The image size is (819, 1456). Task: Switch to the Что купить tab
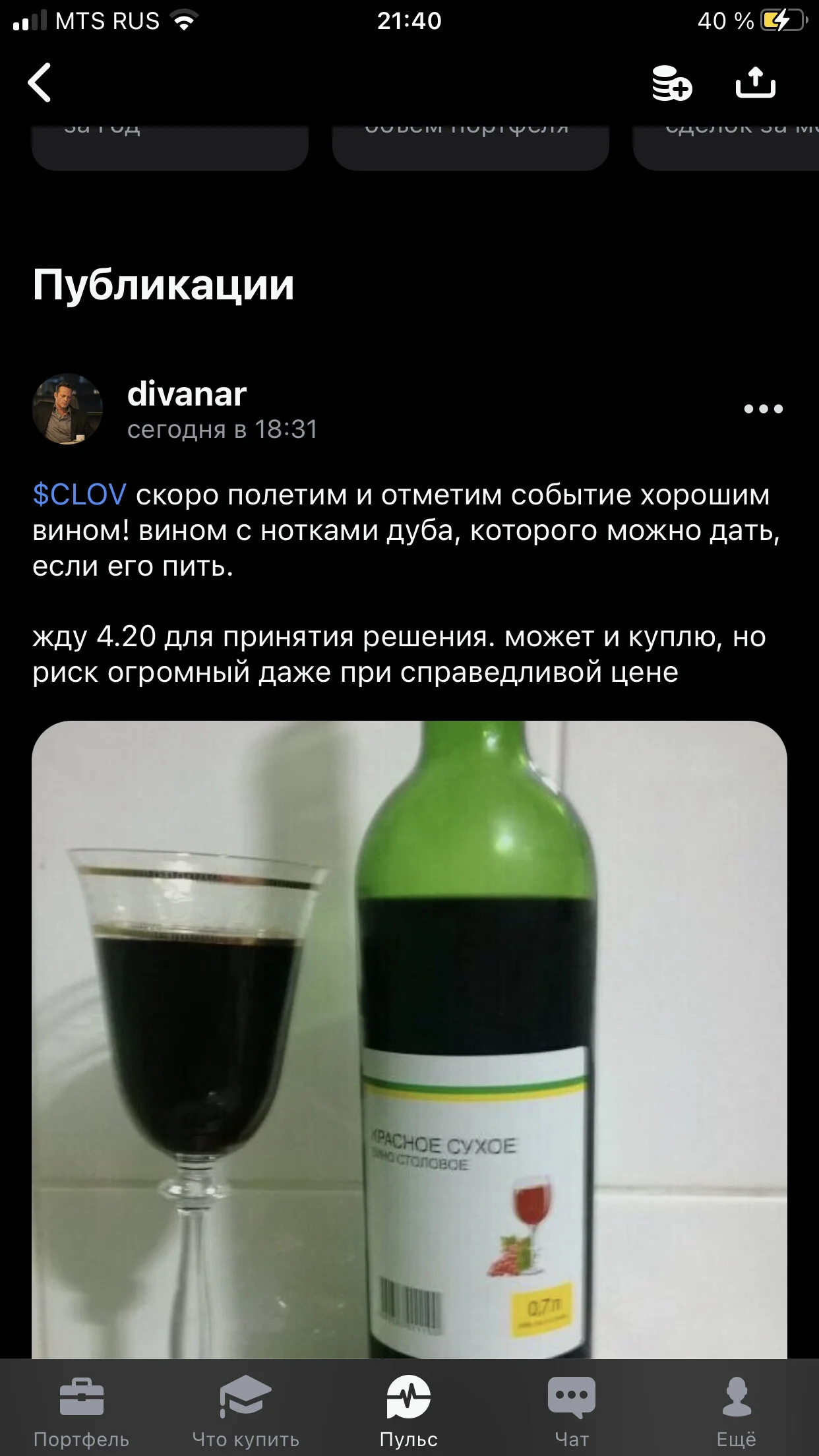(245, 1411)
